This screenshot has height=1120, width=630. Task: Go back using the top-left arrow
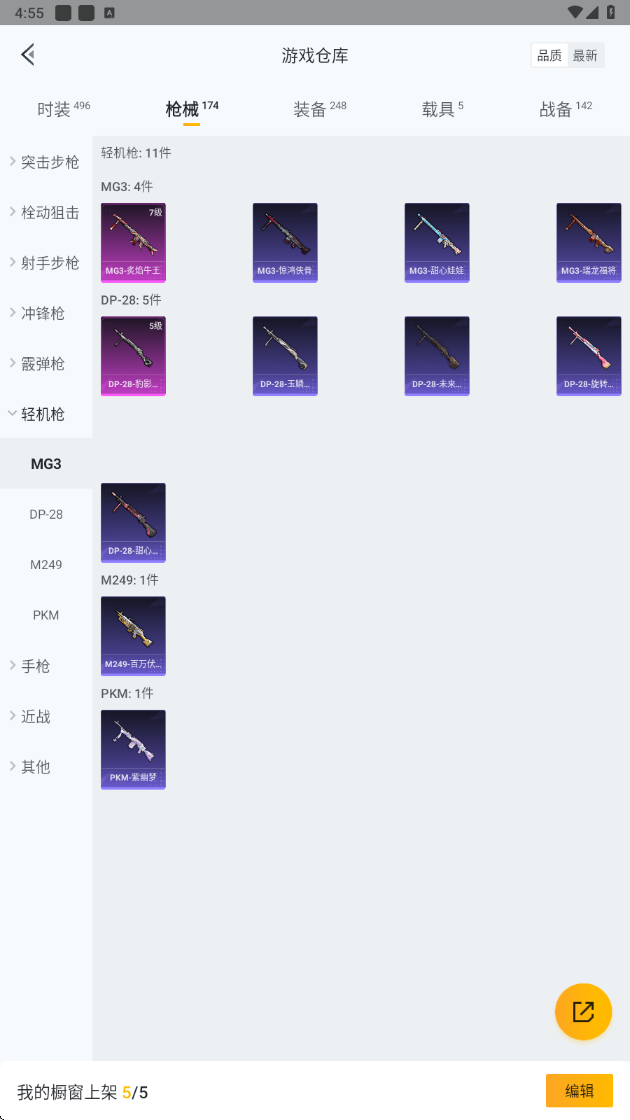click(28, 55)
